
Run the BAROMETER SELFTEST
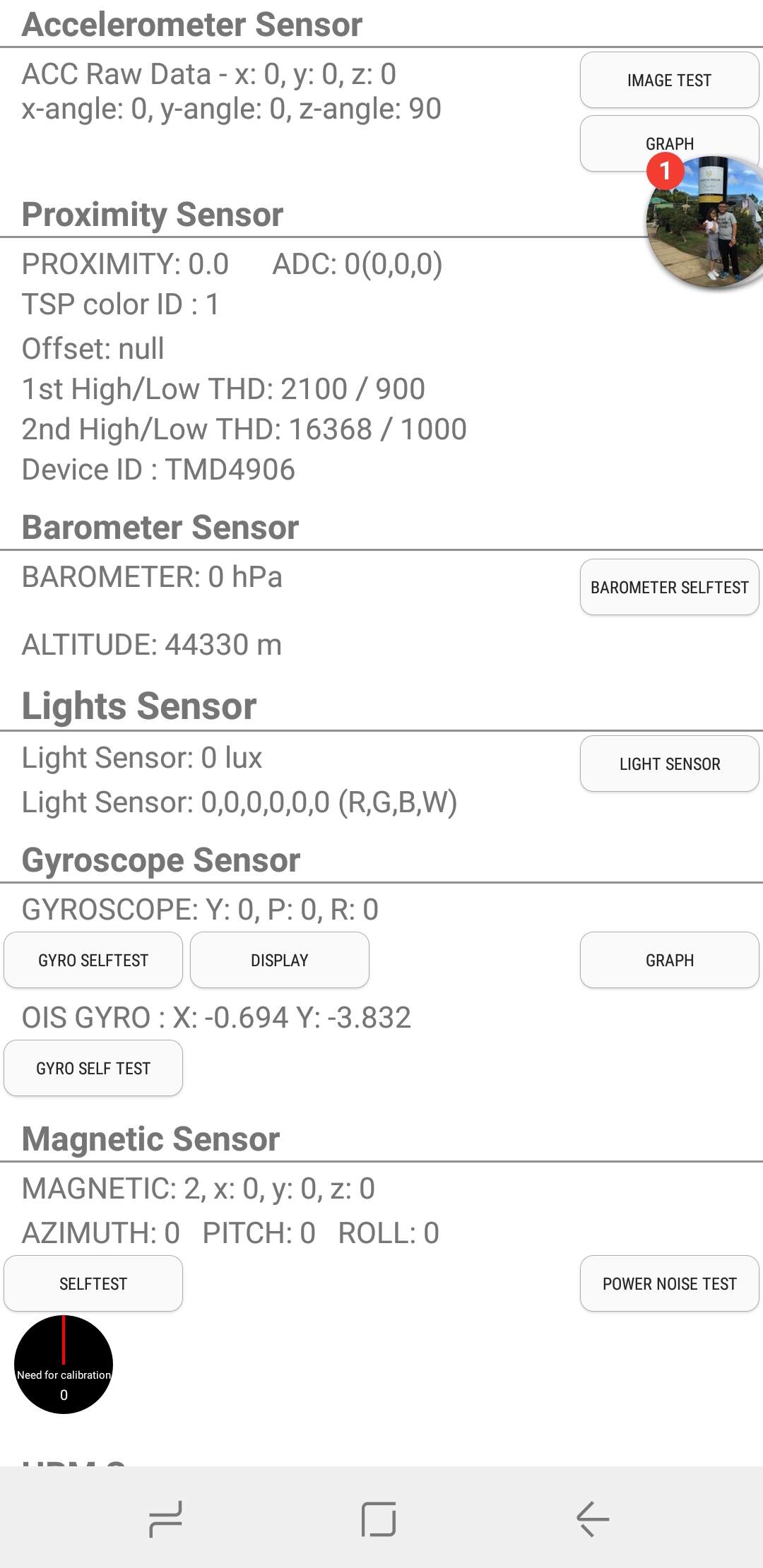click(x=669, y=587)
